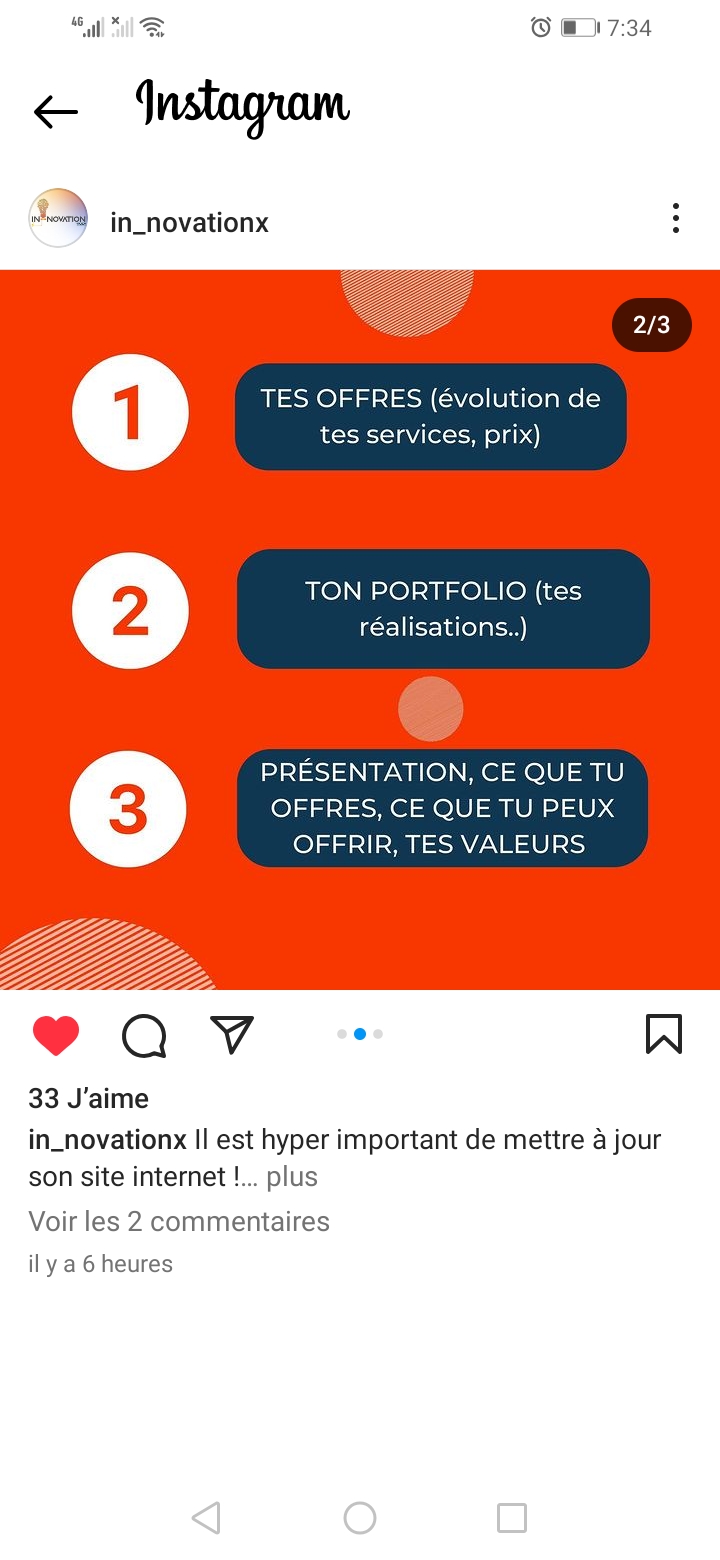The width and height of the screenshot is (720, 1560).
Task: Open the in_novationx username in post header
Action: pos(189,221)
